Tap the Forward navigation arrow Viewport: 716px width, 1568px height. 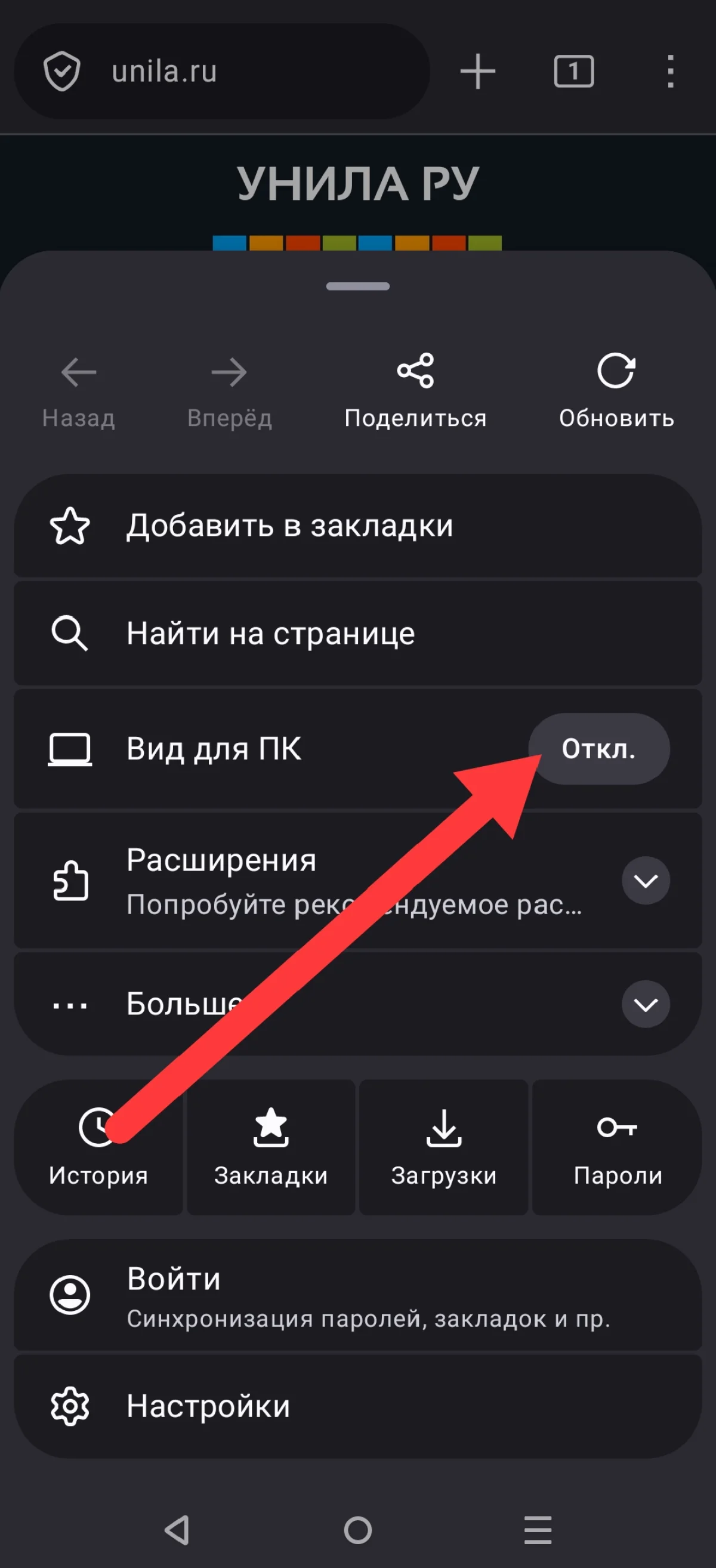[x=229, y=373]
